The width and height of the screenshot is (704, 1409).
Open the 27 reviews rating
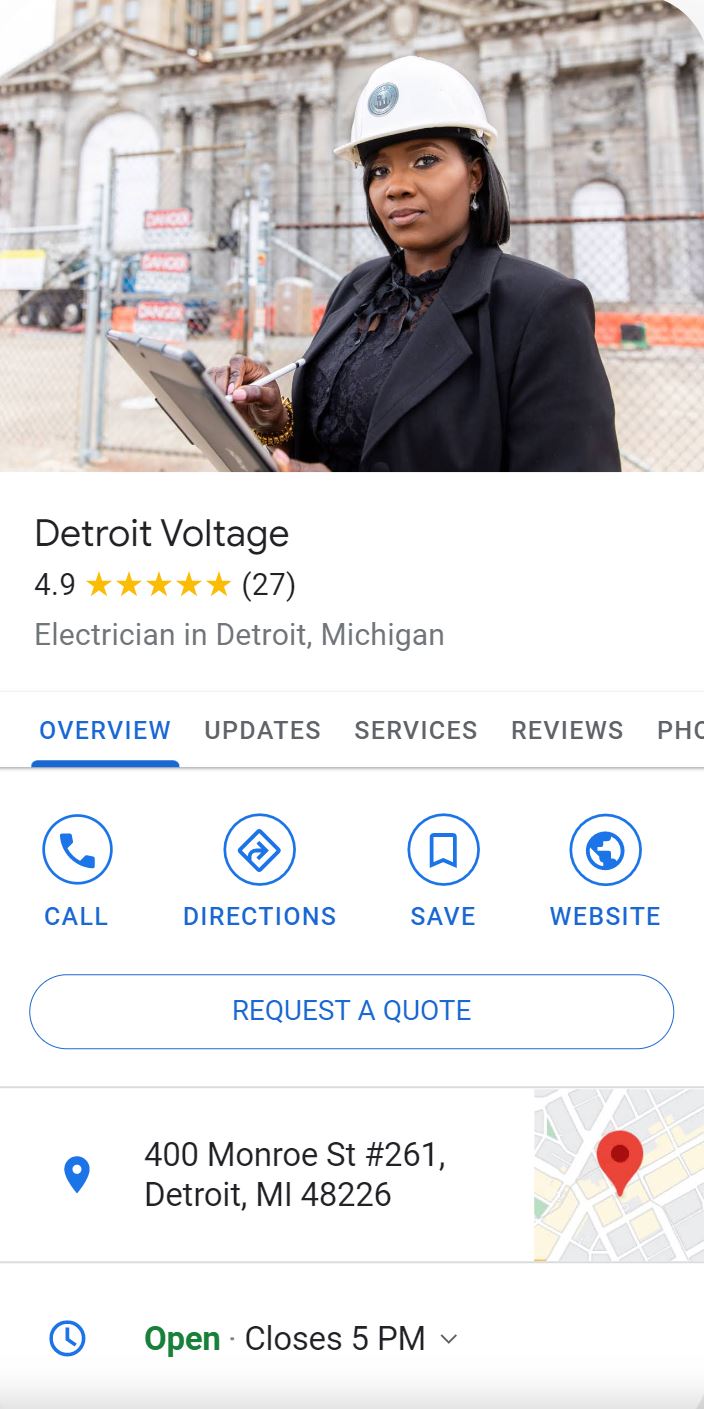[165, 585]
